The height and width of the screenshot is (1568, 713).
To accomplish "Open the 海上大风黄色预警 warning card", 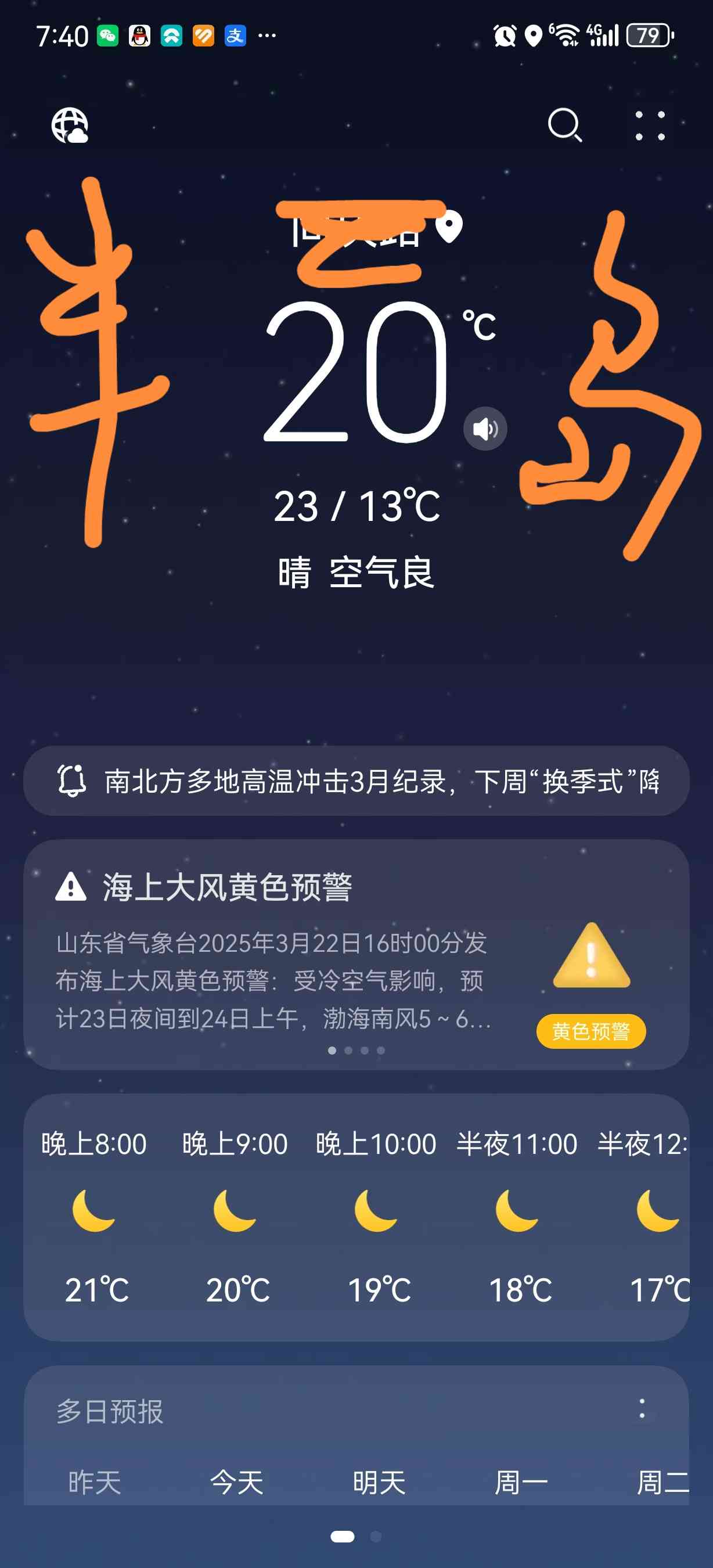I will [356, 954].
